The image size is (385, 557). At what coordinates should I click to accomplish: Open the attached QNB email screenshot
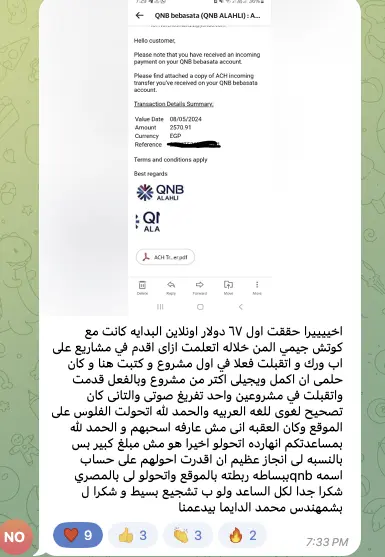(x=200, y=158)
